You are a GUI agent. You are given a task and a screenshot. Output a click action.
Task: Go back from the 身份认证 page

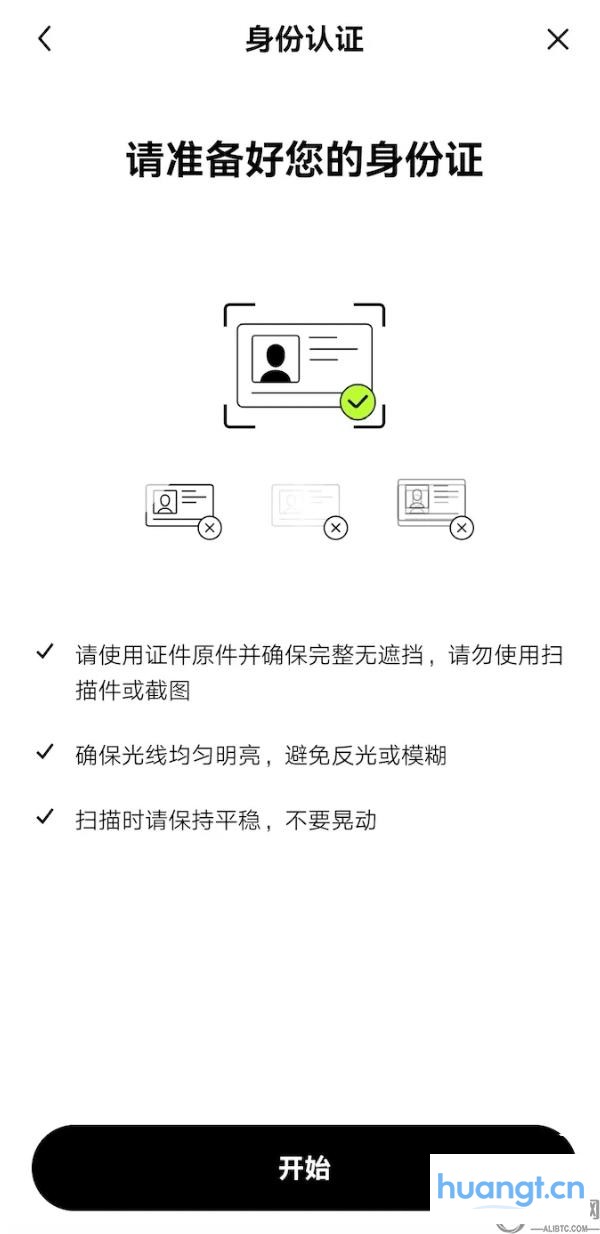pyautogui.click(x=44, y=39)
